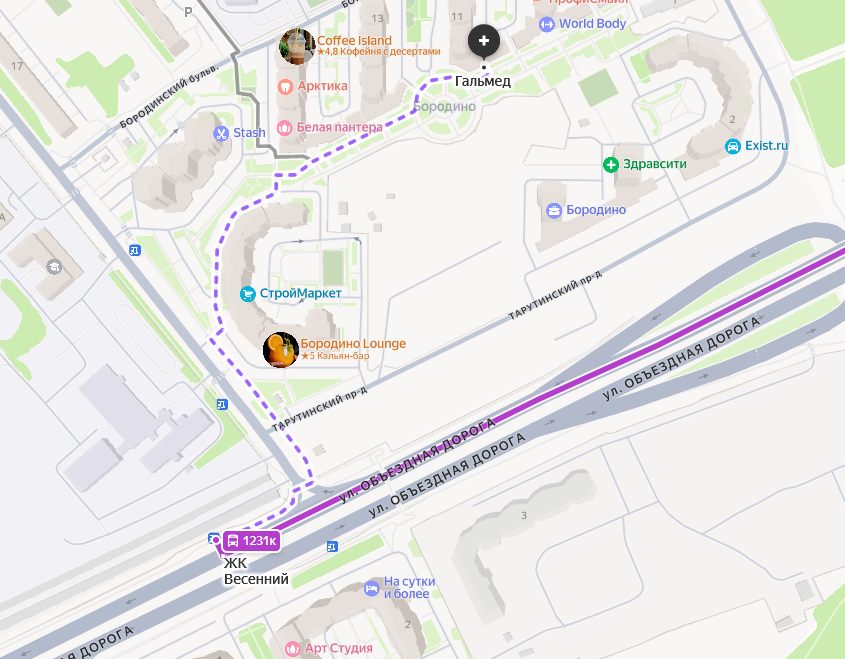Screen dimensions: 845x659
Task: Tap the Арт Студия marker
Action: point(292,649)
